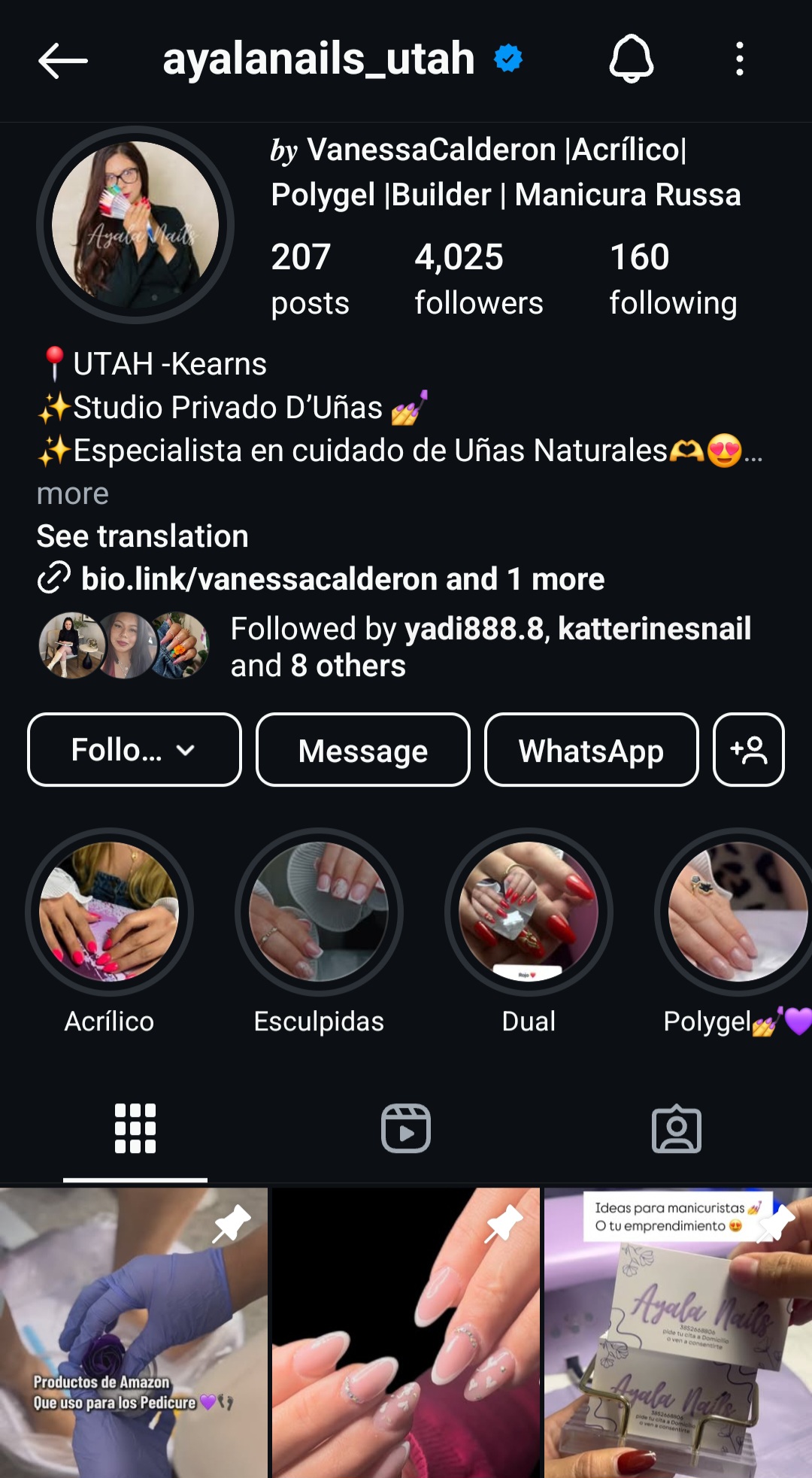This screenshot has width=812, height=1478.
Task: Switch to the tagged photos tab
Action: (x=676, y=1128)
